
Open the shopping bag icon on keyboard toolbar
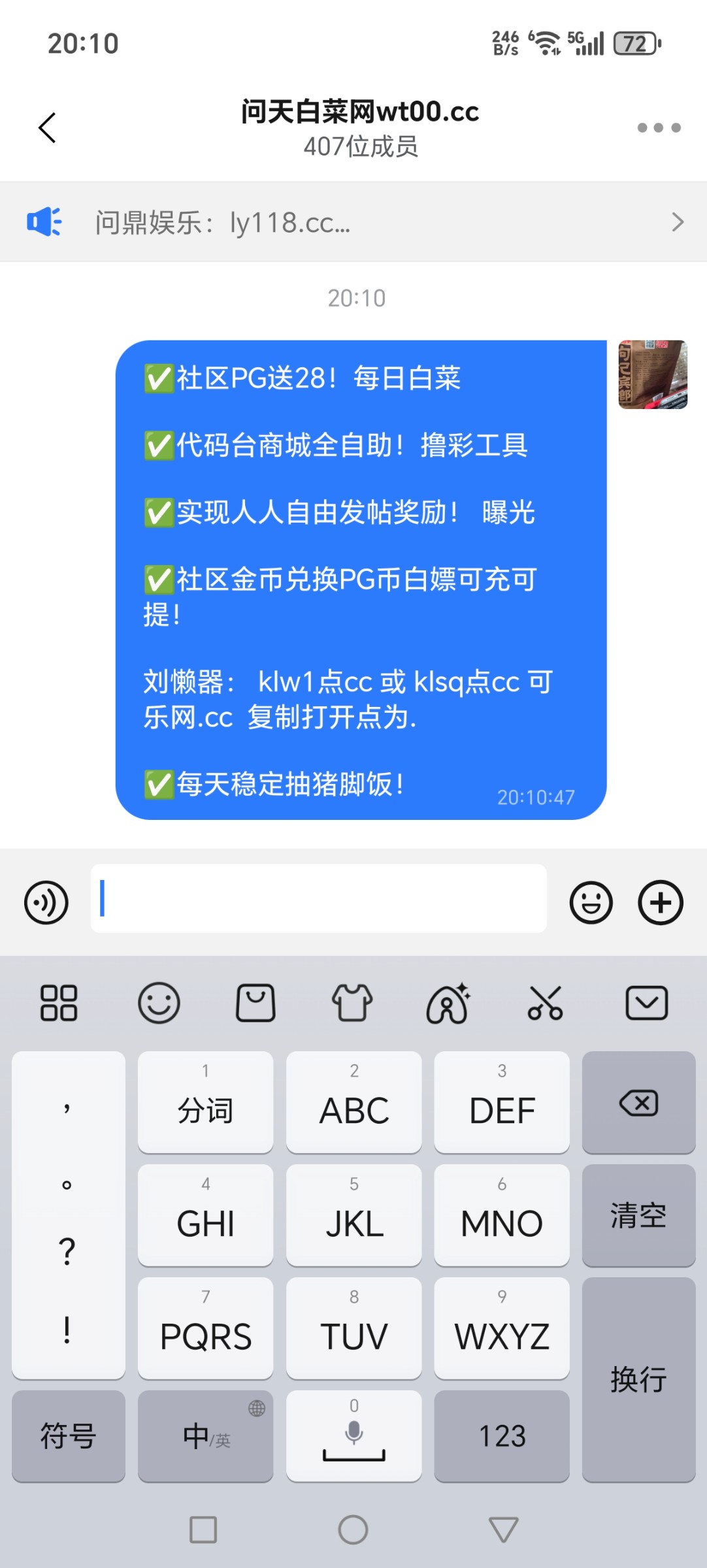click(256, 1003)
